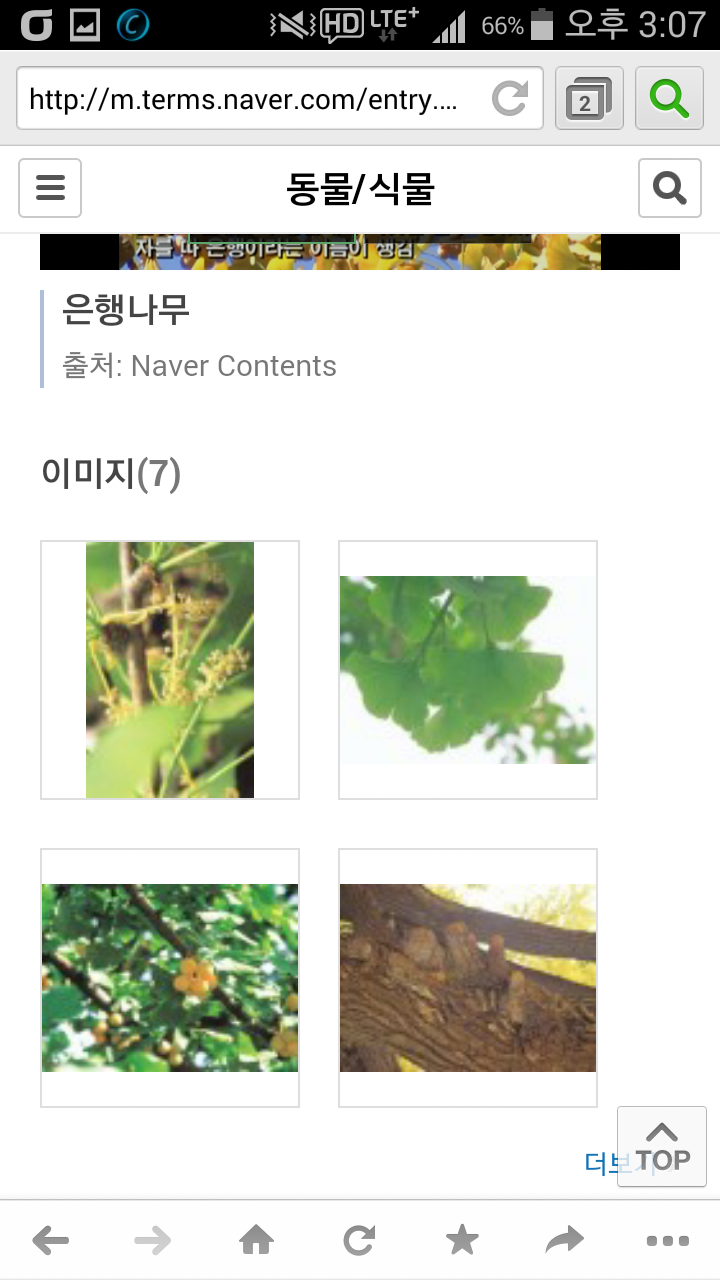Tap the green browser search button
Image resolution: width=720 pixels, height=1280 pixels.
tap(669, 99)
